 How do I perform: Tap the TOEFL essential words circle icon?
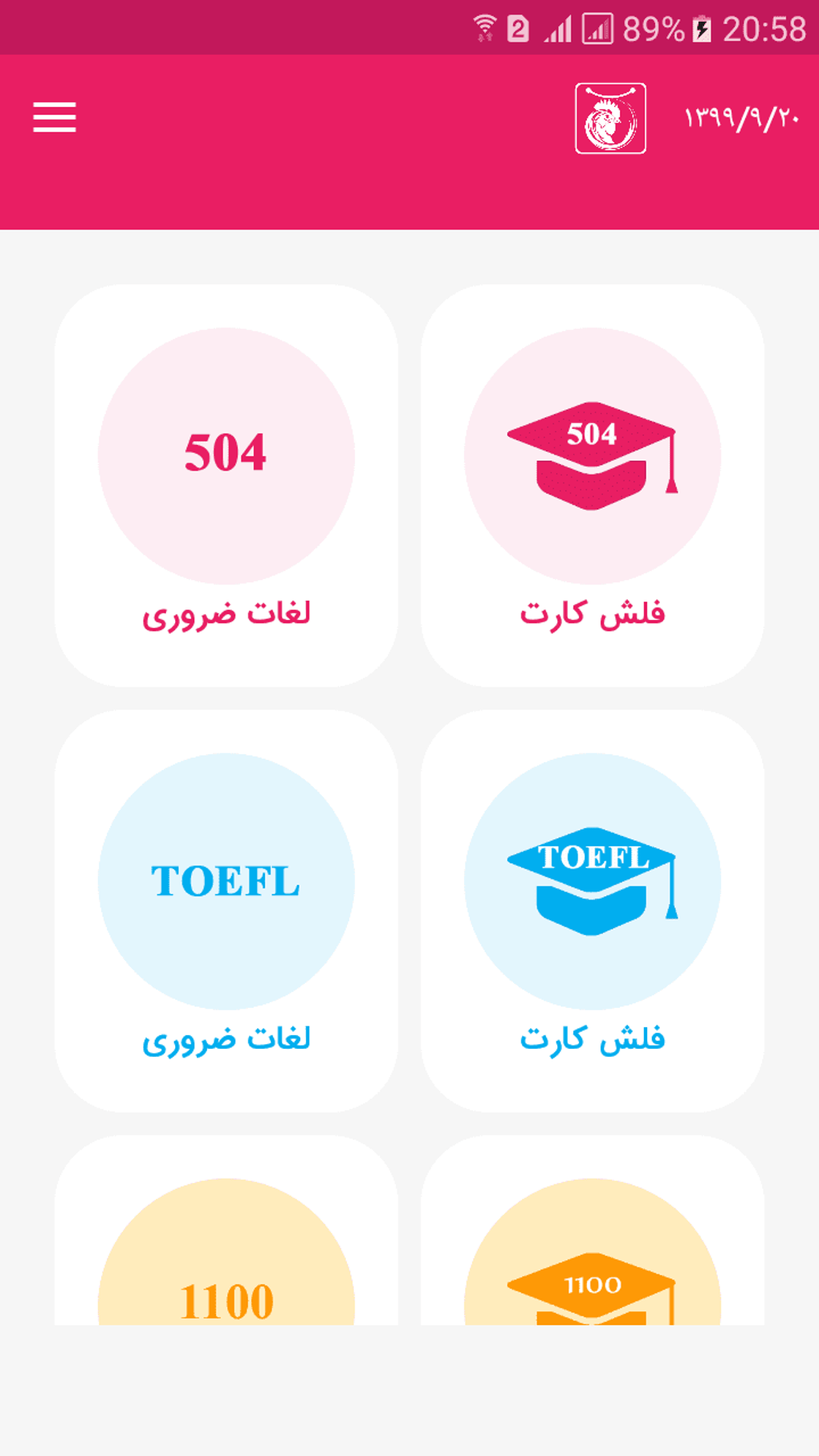226,881
